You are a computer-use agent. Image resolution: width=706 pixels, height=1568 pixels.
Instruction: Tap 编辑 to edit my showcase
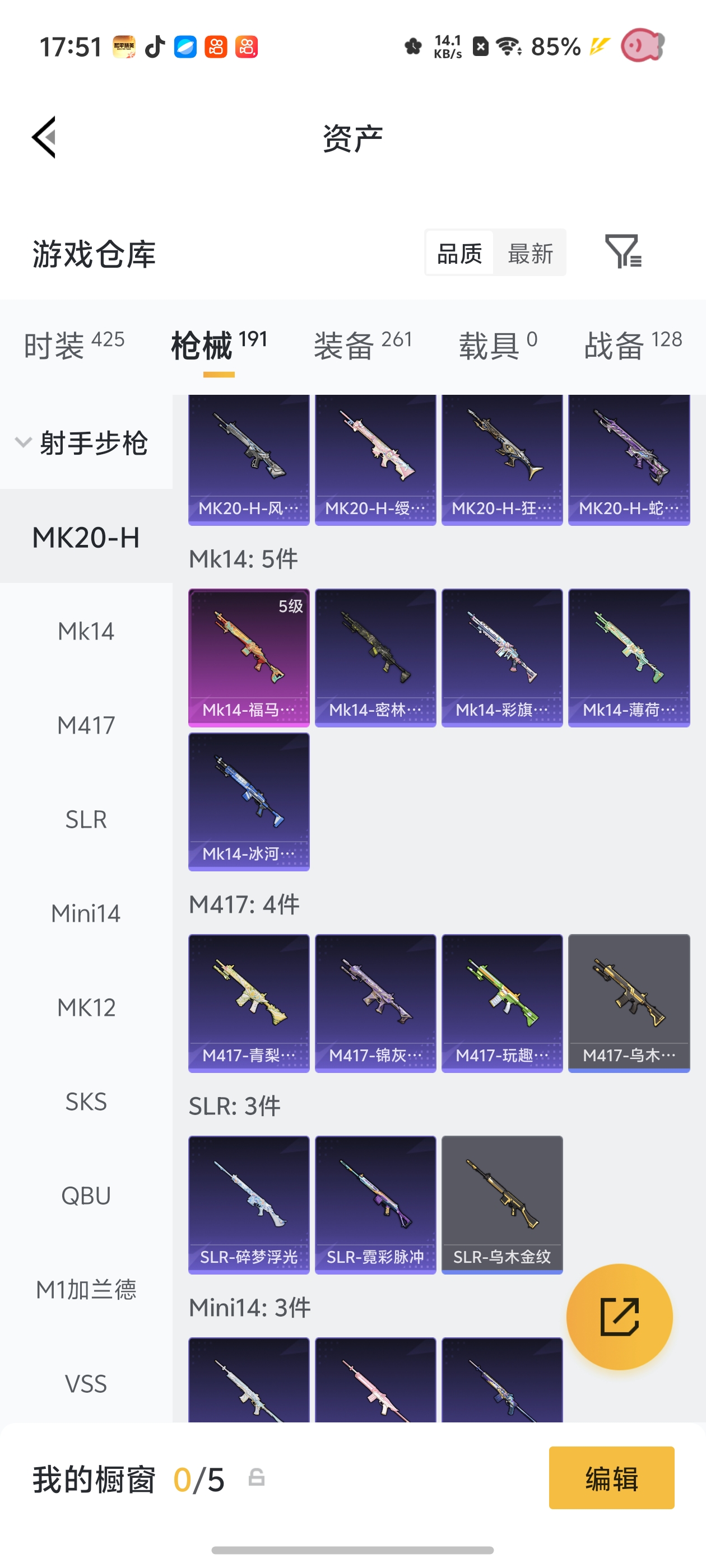(611, 1477)
